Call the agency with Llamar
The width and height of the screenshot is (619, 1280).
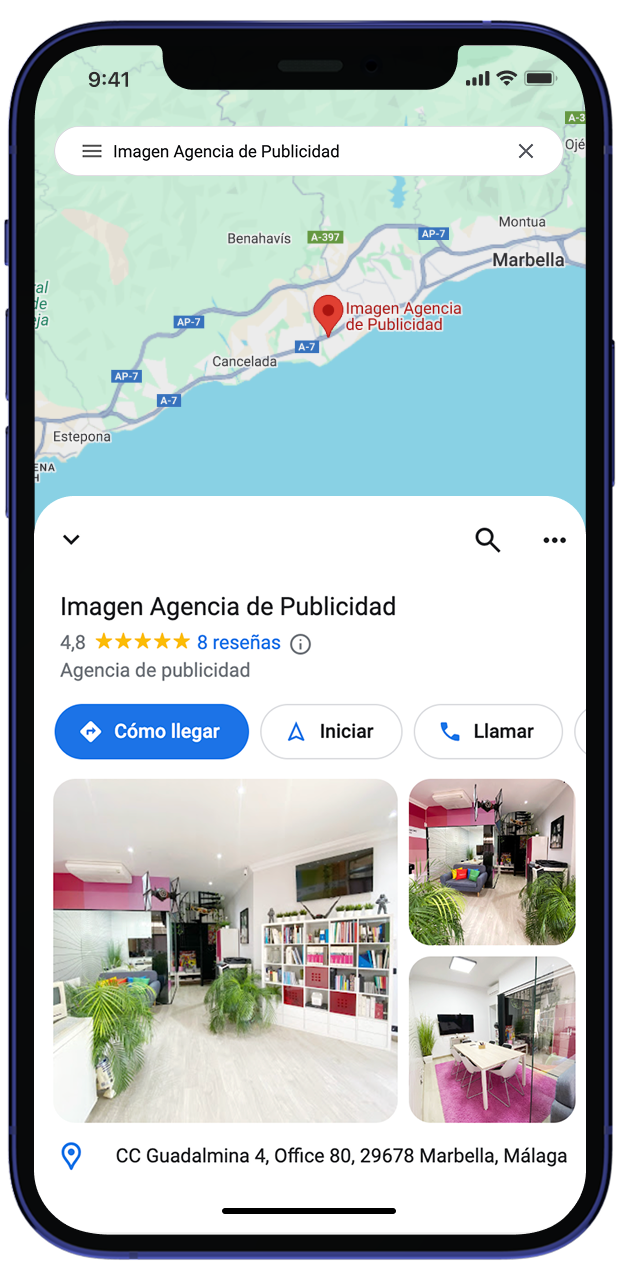click(x=487, y=731)
